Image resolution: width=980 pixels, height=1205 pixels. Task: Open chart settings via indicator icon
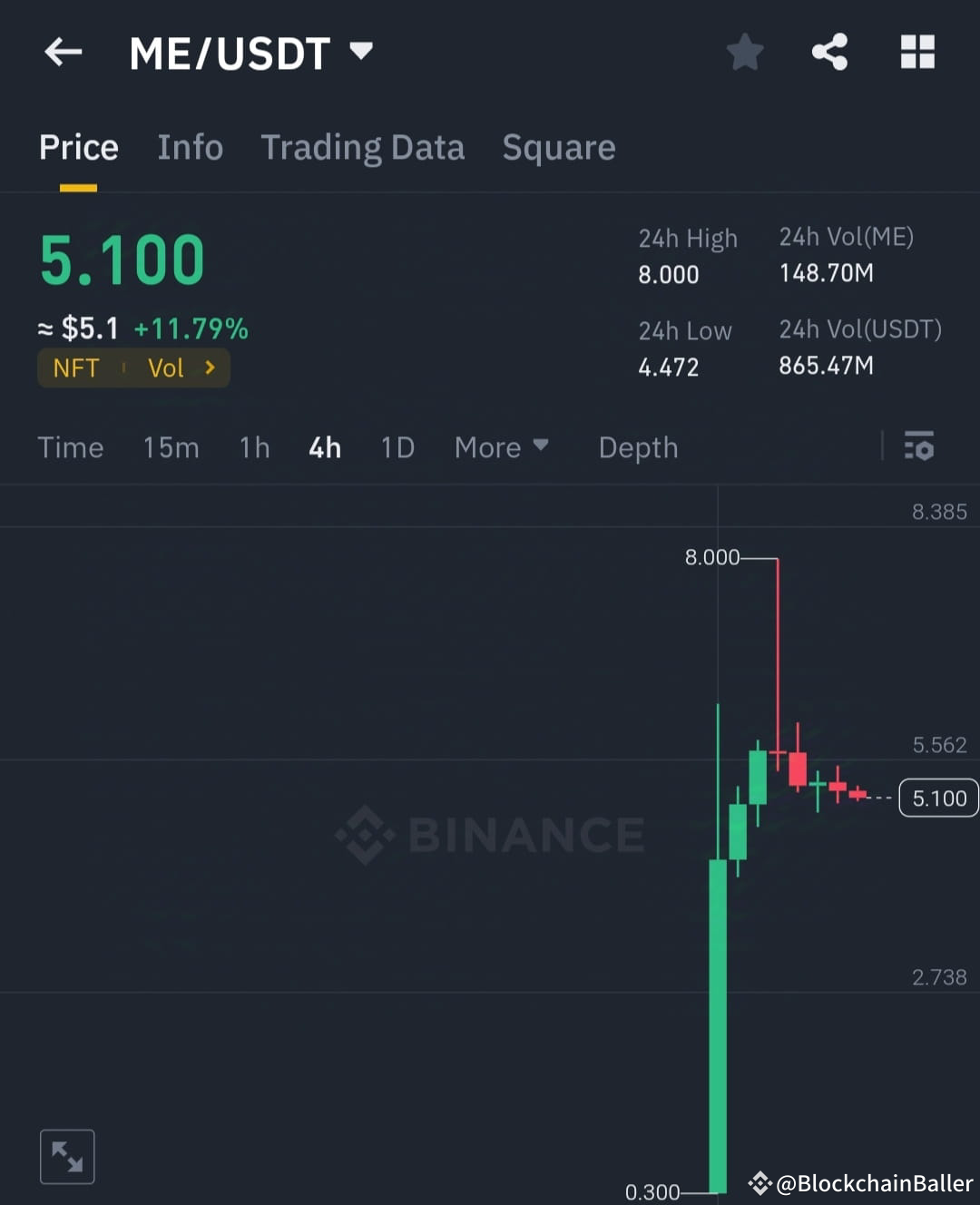(919, 446)
